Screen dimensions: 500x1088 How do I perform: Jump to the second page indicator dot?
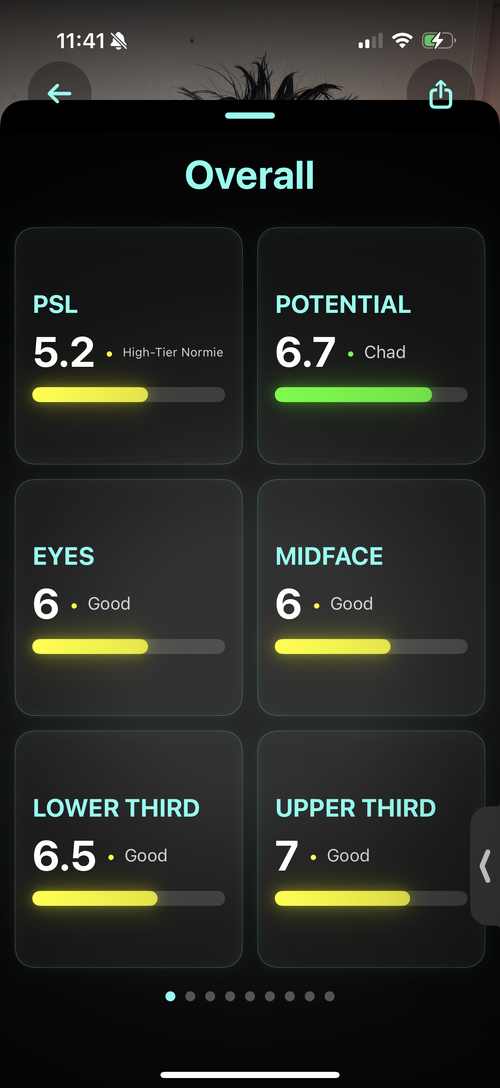tap(190, 996)
